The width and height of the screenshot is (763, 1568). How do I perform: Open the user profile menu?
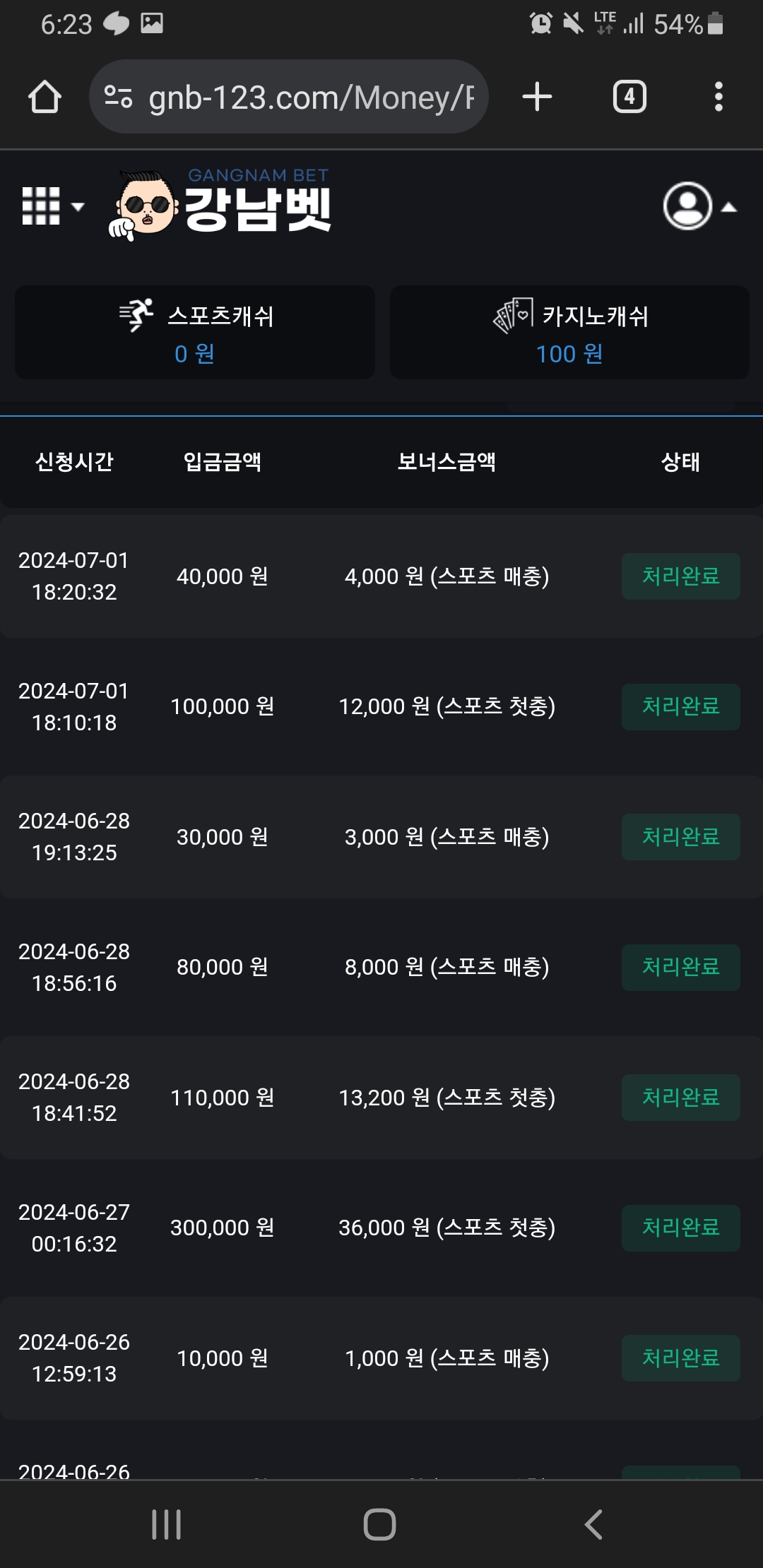[x=698, y=206]
